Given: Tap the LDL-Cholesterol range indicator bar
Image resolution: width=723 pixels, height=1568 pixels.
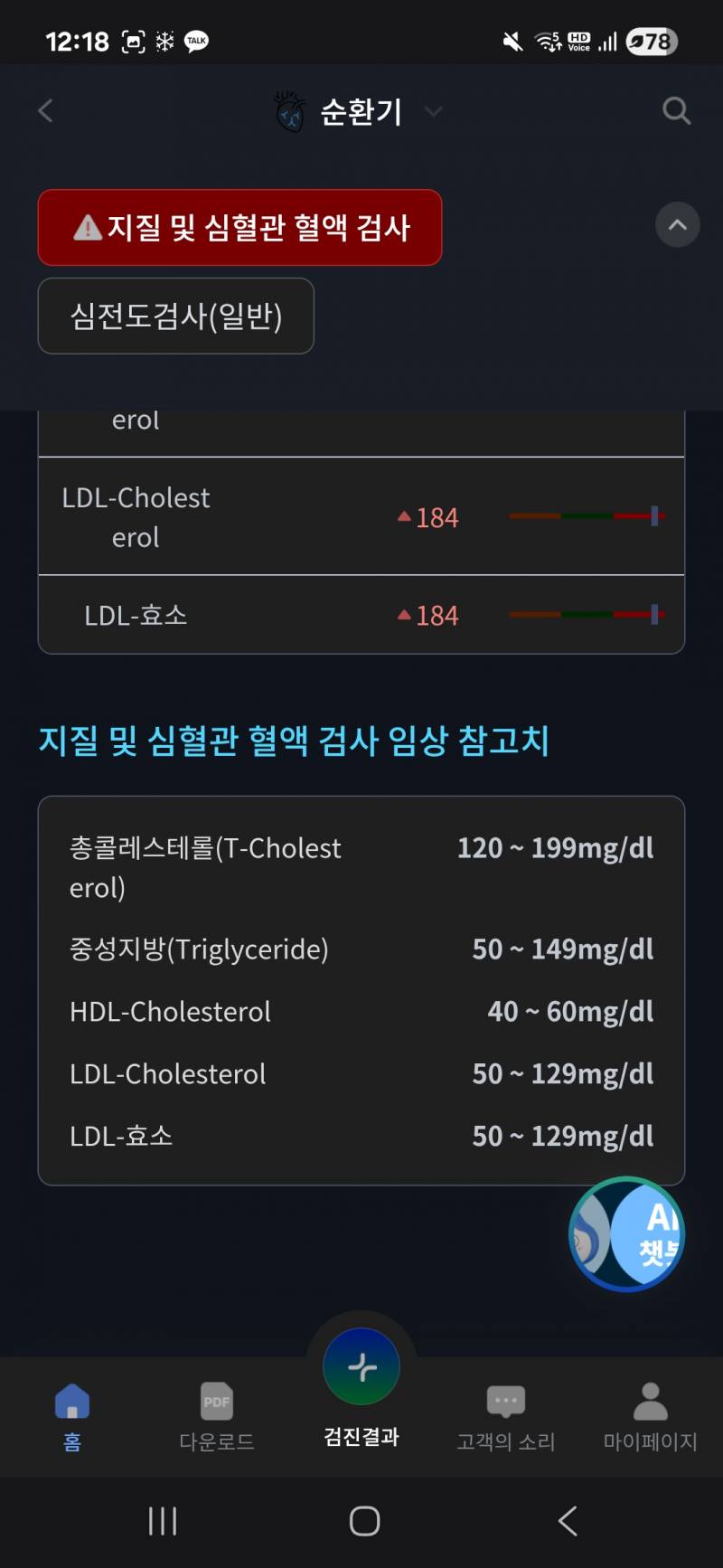Looking at the screenshot, I should [x=586, y=516].
